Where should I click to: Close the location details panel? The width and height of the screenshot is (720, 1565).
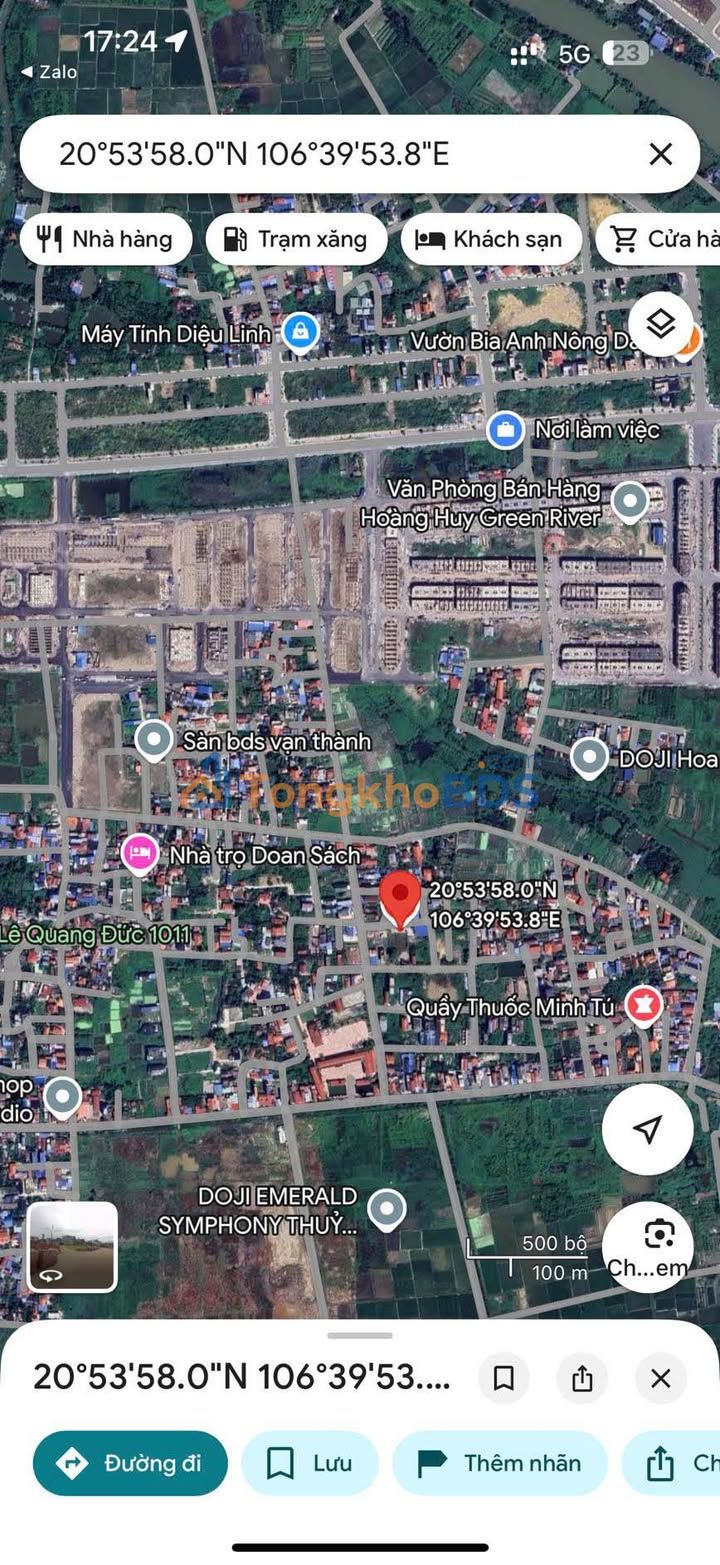(x=660, y=1379)
